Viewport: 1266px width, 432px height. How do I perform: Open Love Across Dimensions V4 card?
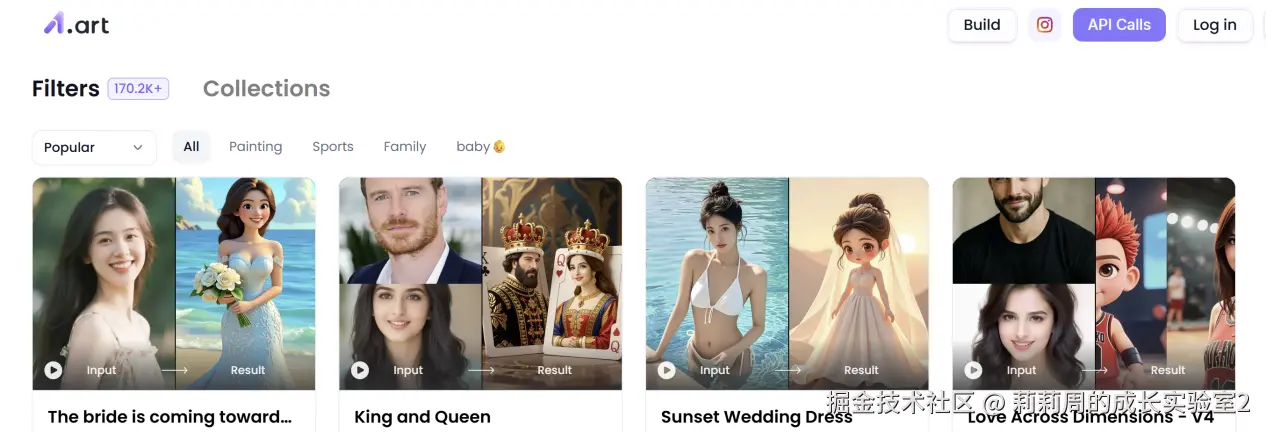click(x=1093, y=283)
